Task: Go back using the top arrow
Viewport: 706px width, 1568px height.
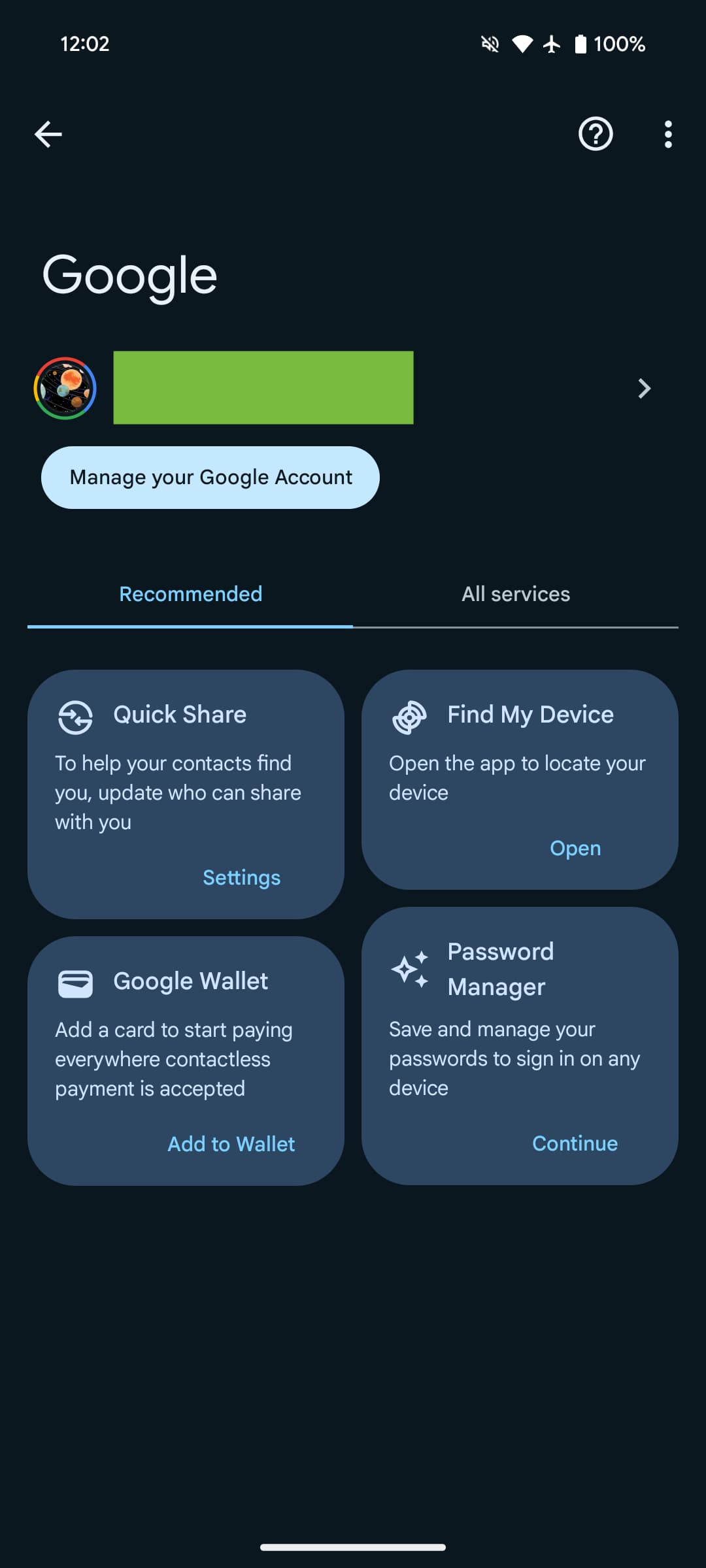Action: coord(48,135)
